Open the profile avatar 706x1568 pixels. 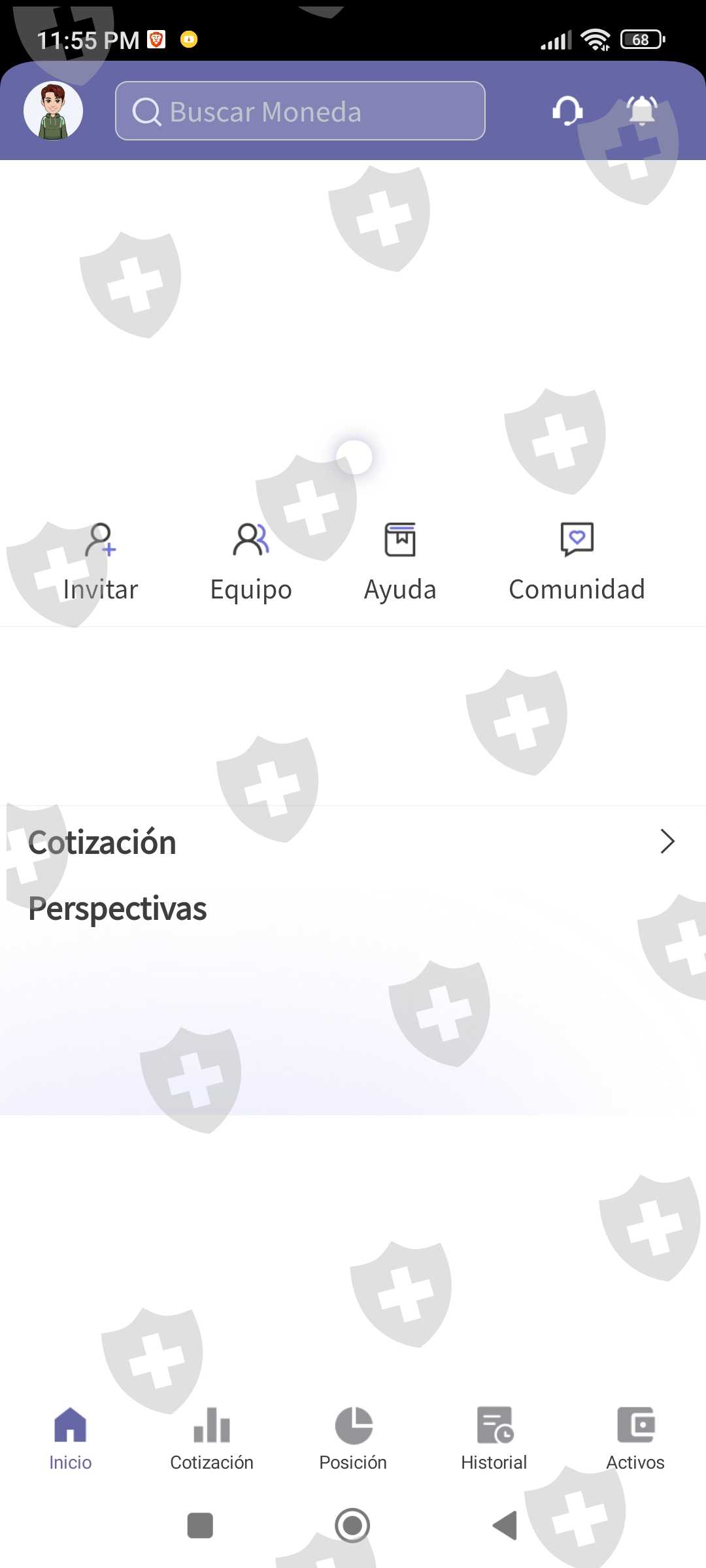point(53,110)
